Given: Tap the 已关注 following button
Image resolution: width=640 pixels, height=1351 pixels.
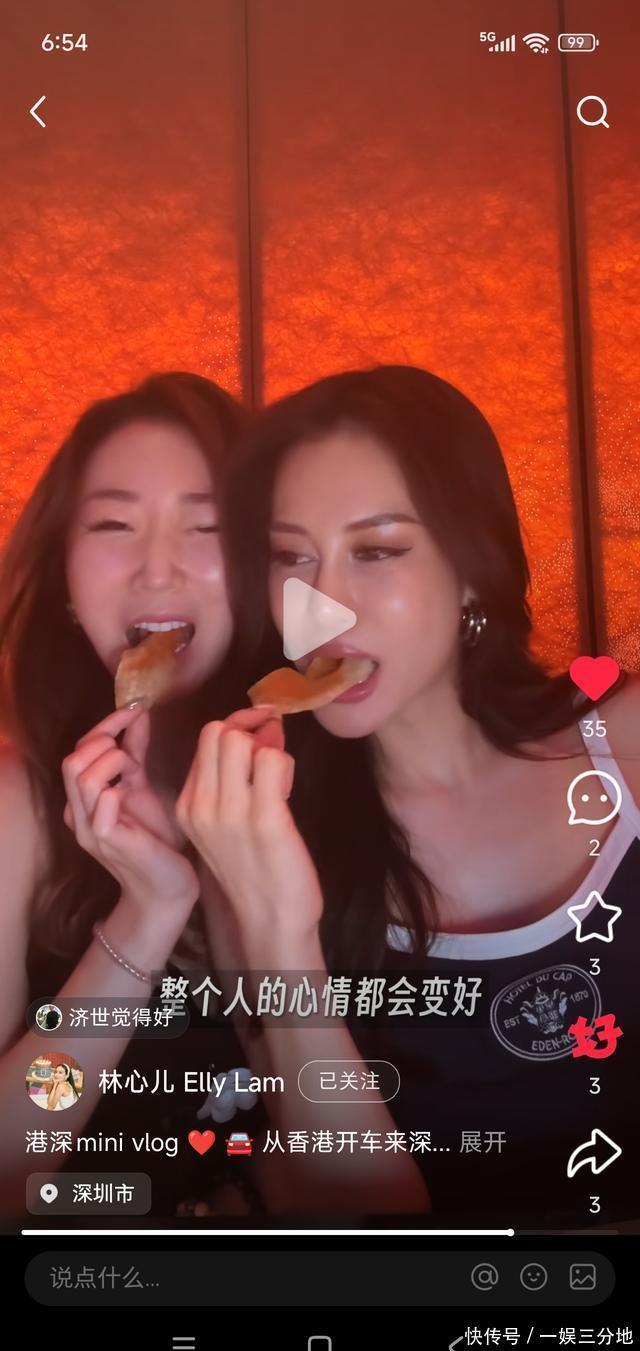Looking at the screenshot, I should coord(349,1082).
